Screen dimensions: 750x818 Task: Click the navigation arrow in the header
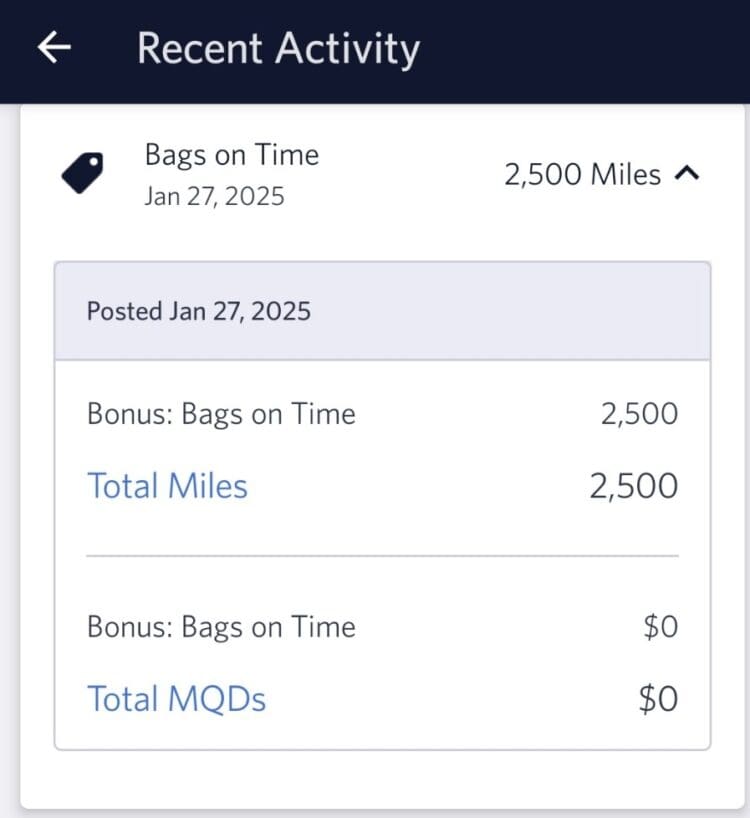(55, 47)
